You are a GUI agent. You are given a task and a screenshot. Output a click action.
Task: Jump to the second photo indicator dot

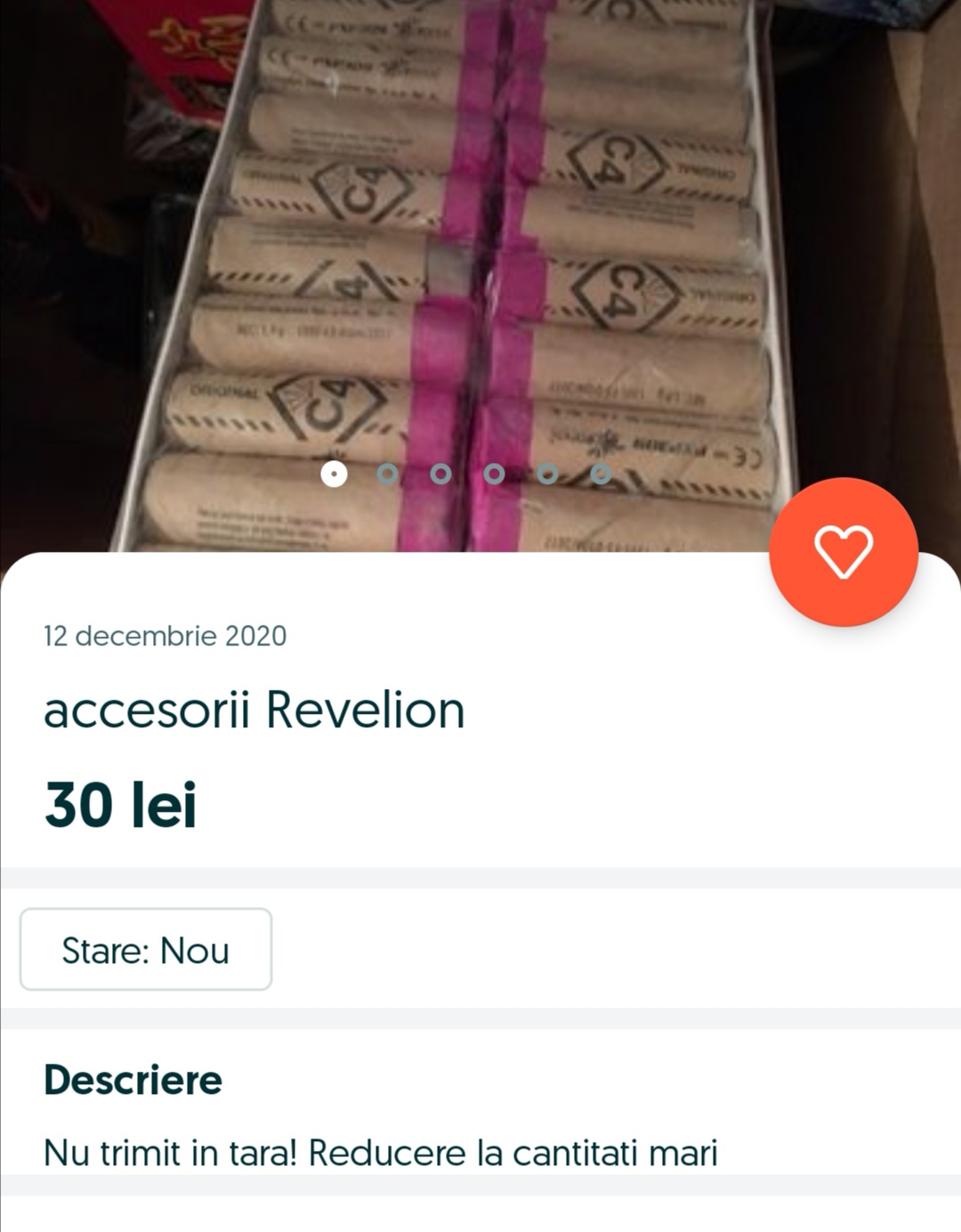[x=387, y=474]
